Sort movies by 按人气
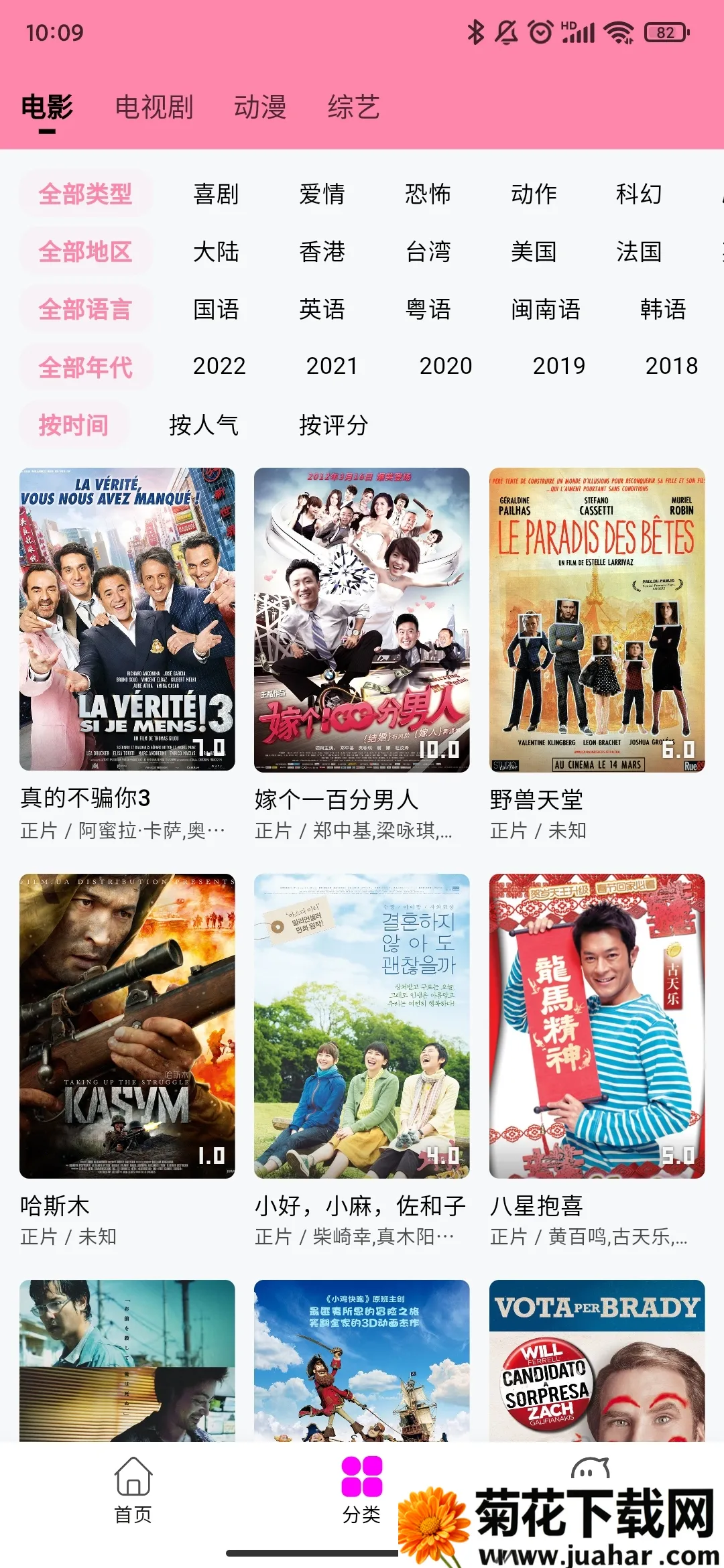724x1568 pixels. [x=204, y=425]
